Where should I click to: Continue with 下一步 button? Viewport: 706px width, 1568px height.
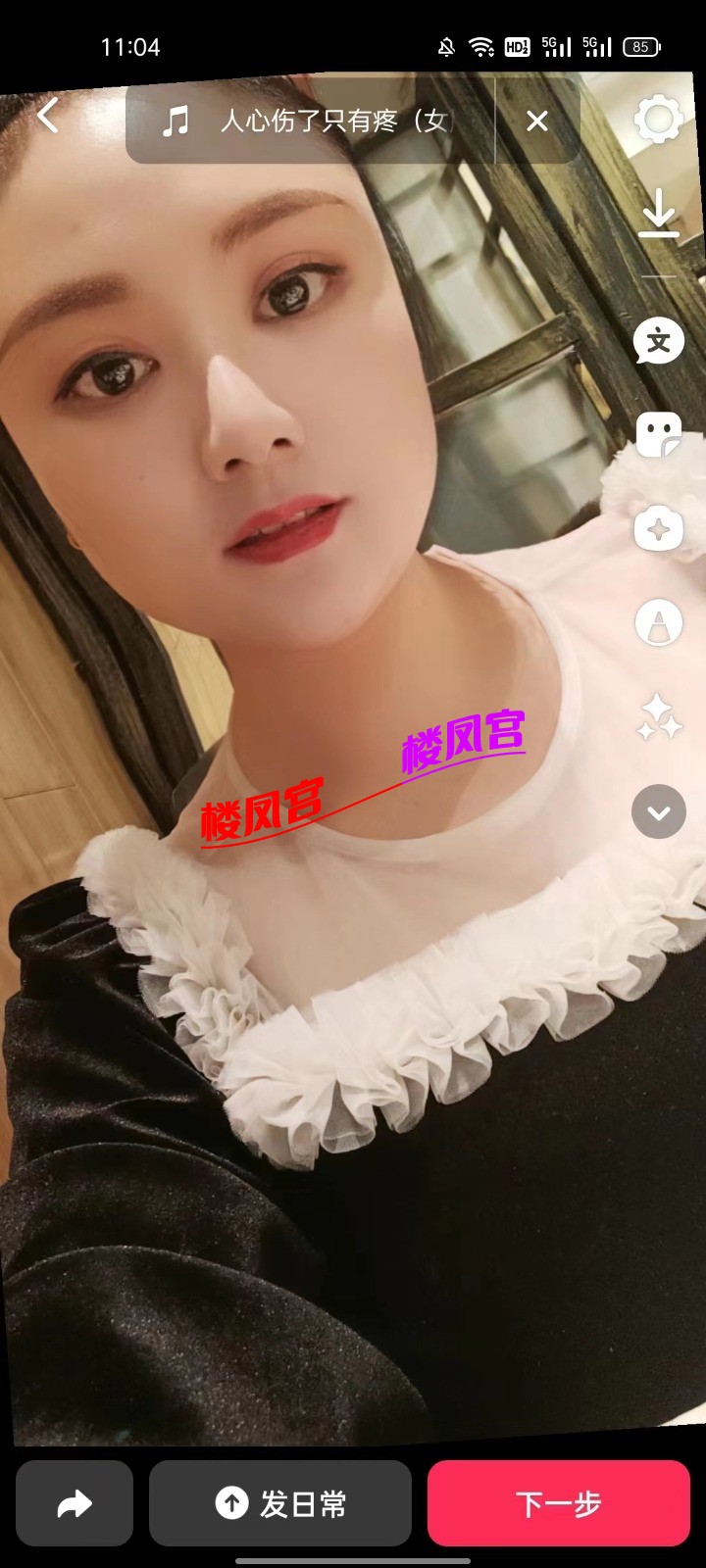pyautogui.click(x=558, y=1503)
